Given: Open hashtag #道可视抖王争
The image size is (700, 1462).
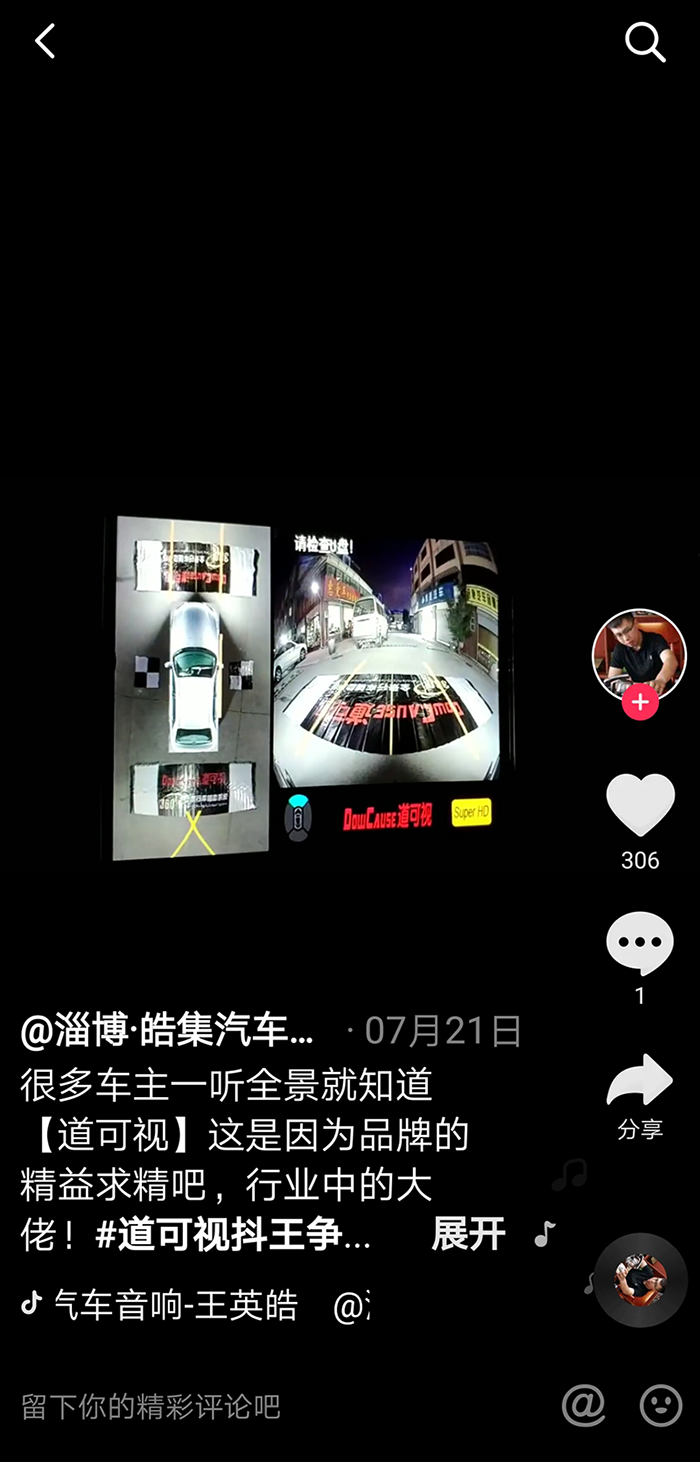Looking at the screenshot, I should (x=233, y=1236).
